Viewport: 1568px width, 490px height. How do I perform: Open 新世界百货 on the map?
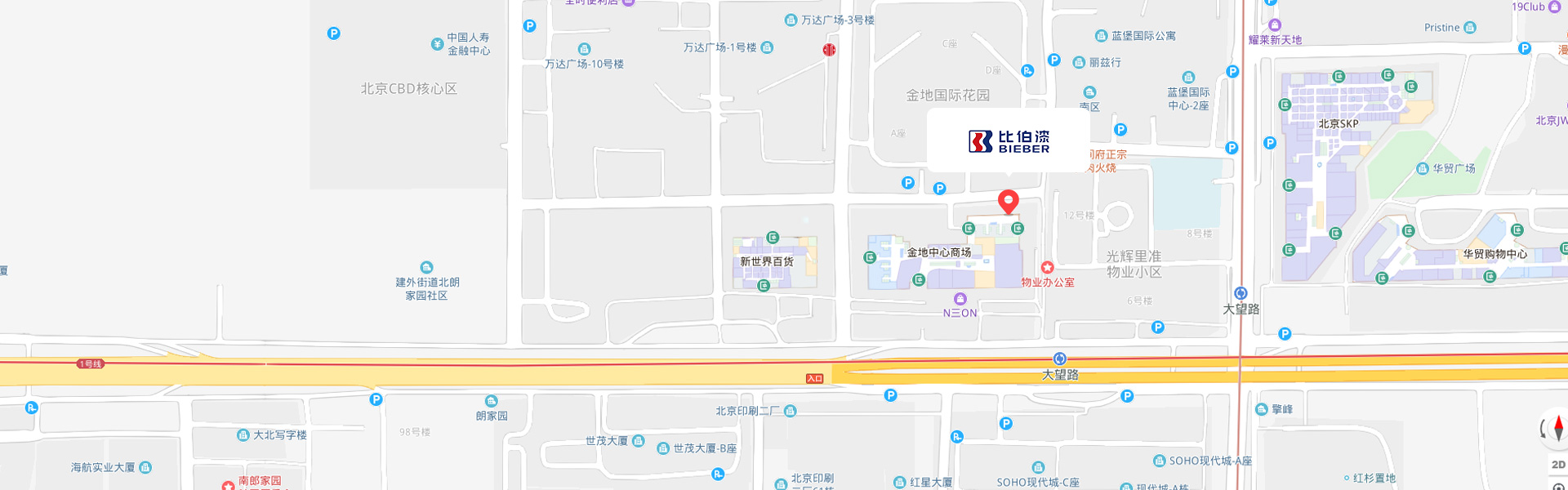coord(766,261)
